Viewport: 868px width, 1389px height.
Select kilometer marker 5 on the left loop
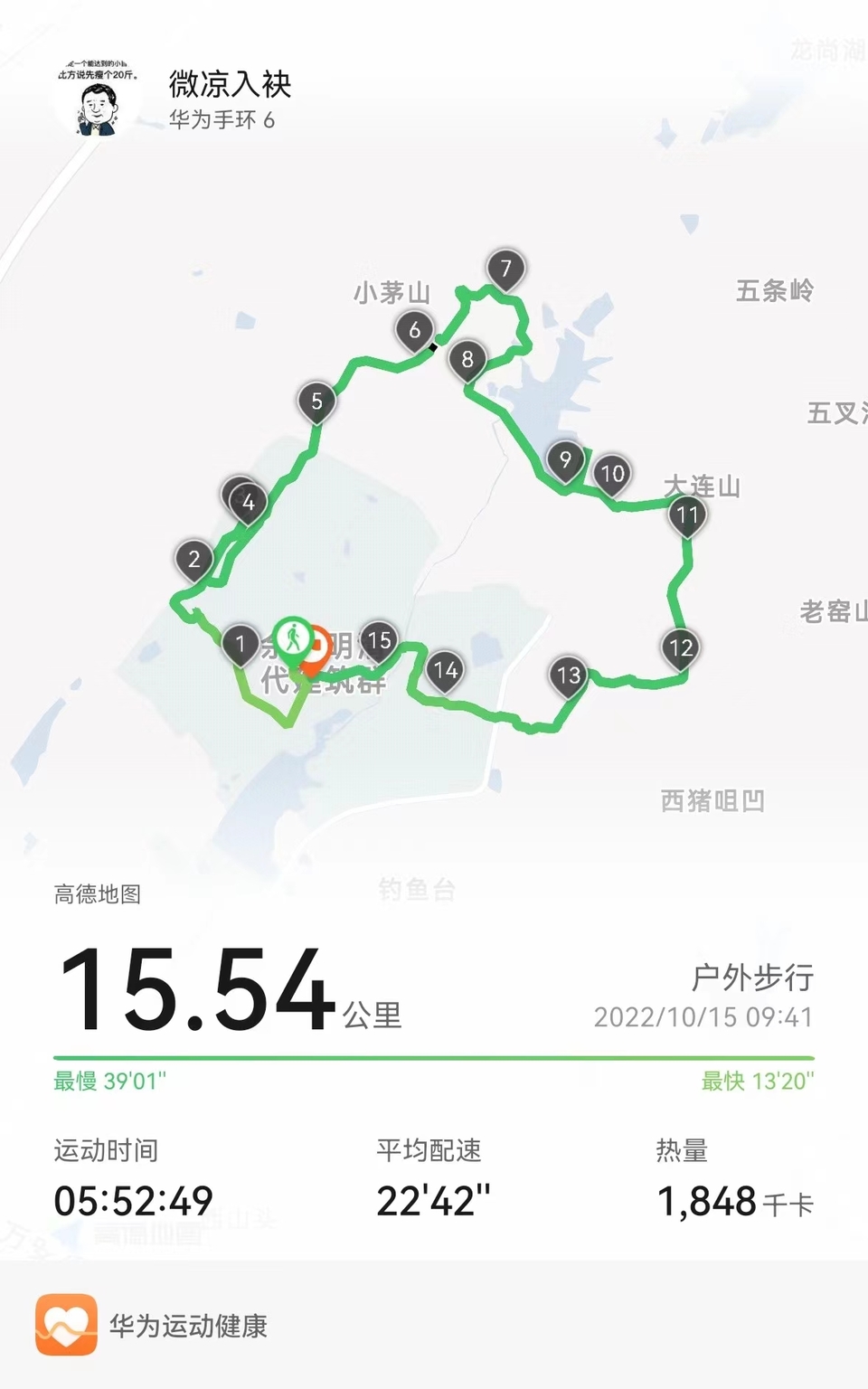click(316, 401)
